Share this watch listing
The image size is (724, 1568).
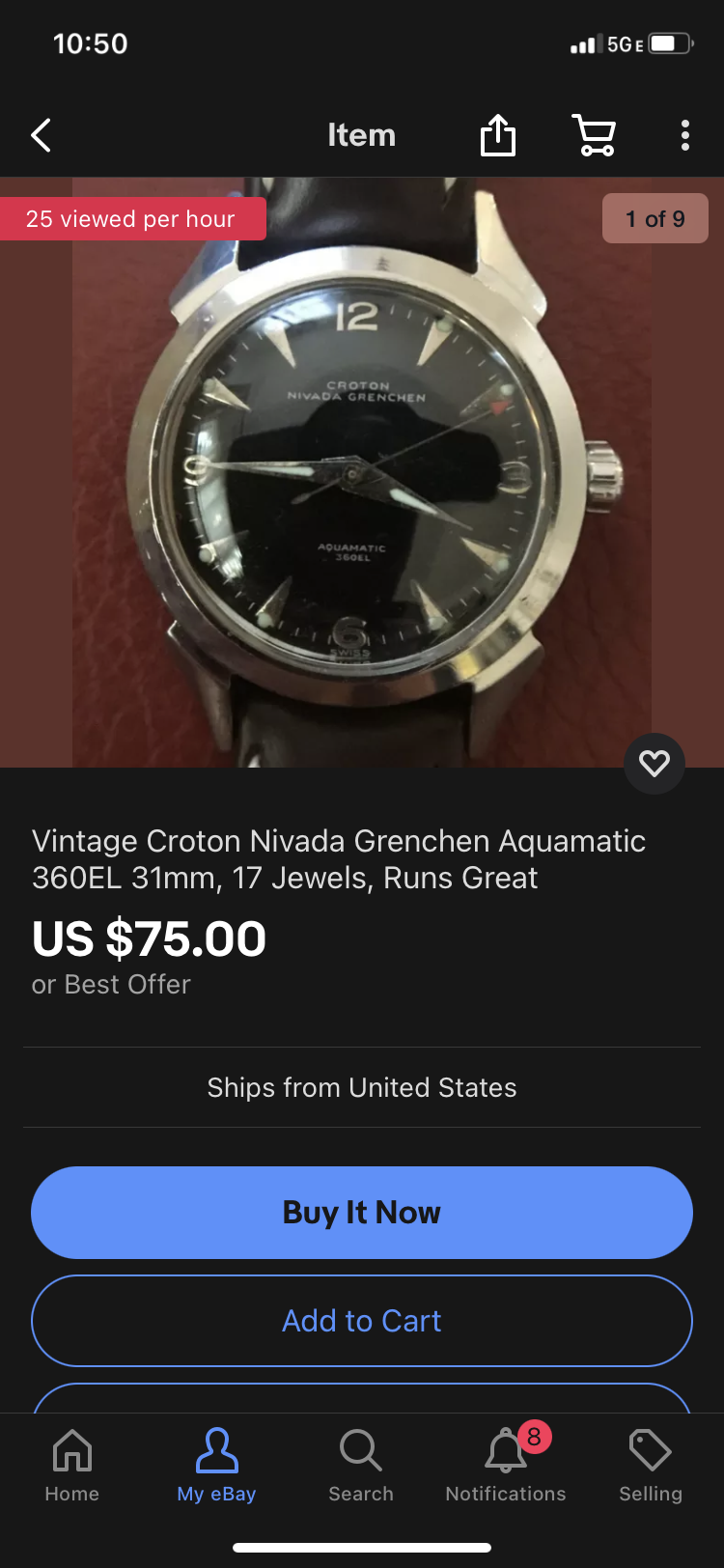click(x=498, y=135)
